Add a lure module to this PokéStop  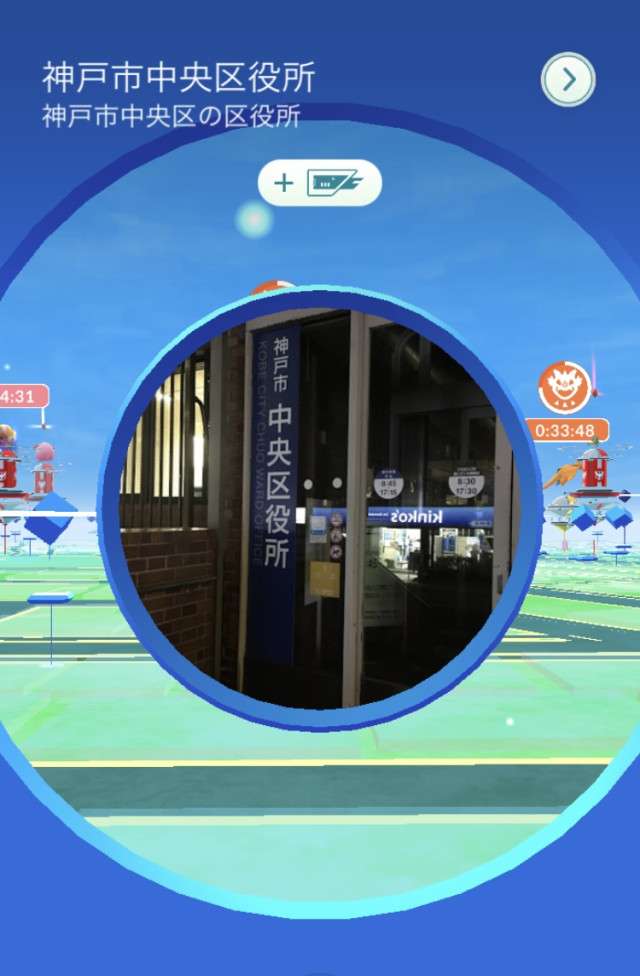point(320,183)
